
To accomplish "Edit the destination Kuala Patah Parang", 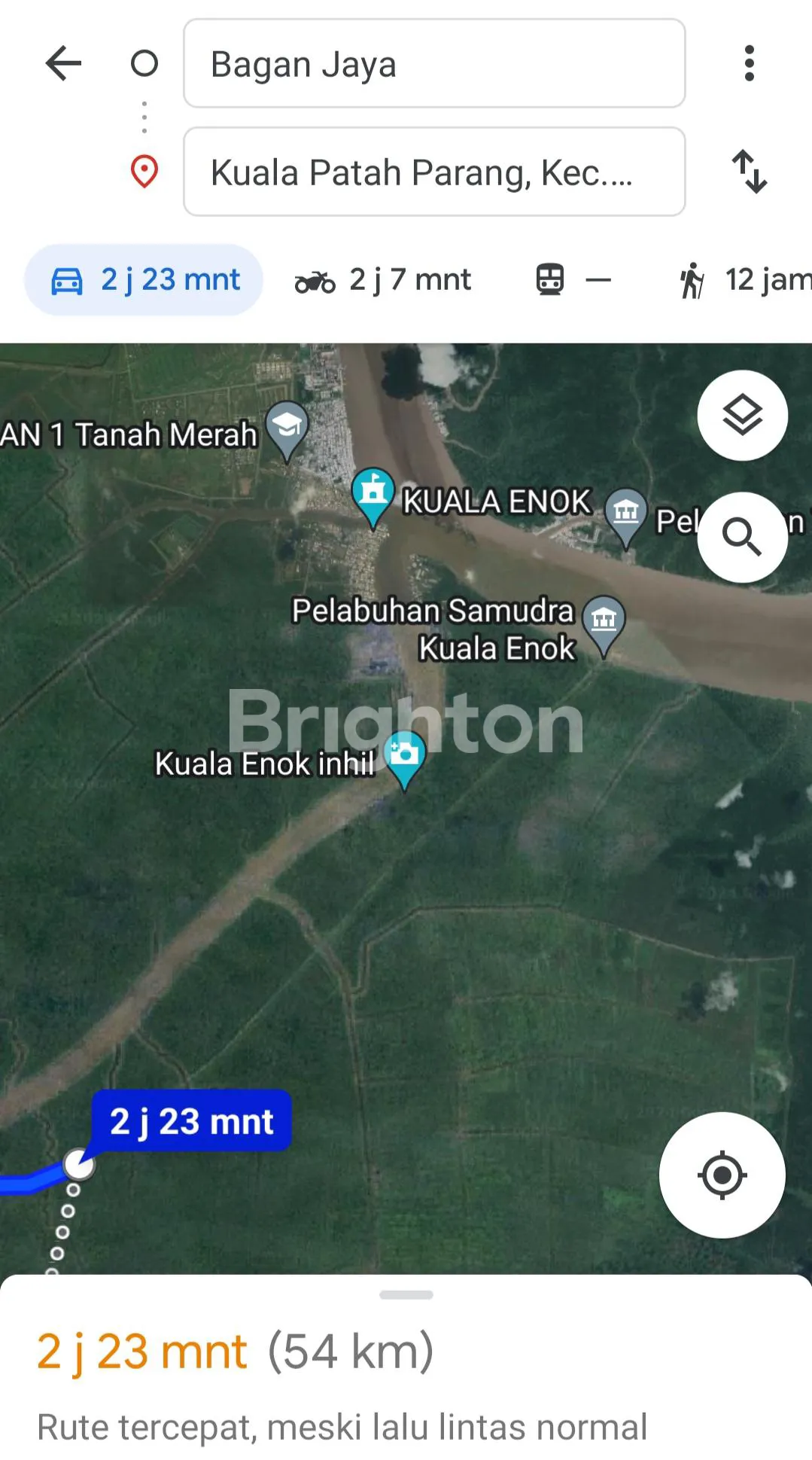I will tap(433, 172).
